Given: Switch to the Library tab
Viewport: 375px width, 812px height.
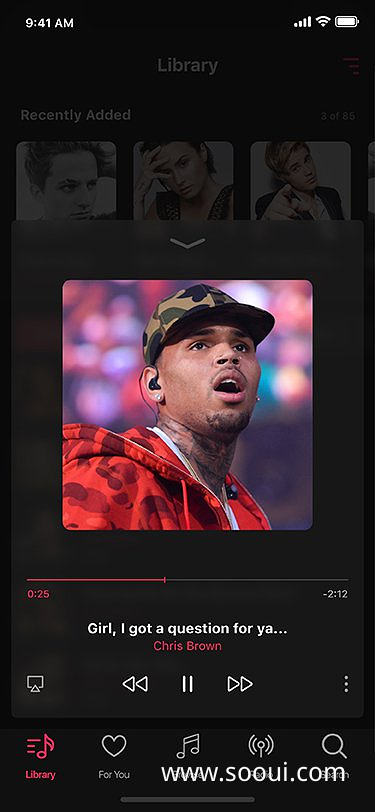Looking at the screenshot, I should tap(40, 756).
